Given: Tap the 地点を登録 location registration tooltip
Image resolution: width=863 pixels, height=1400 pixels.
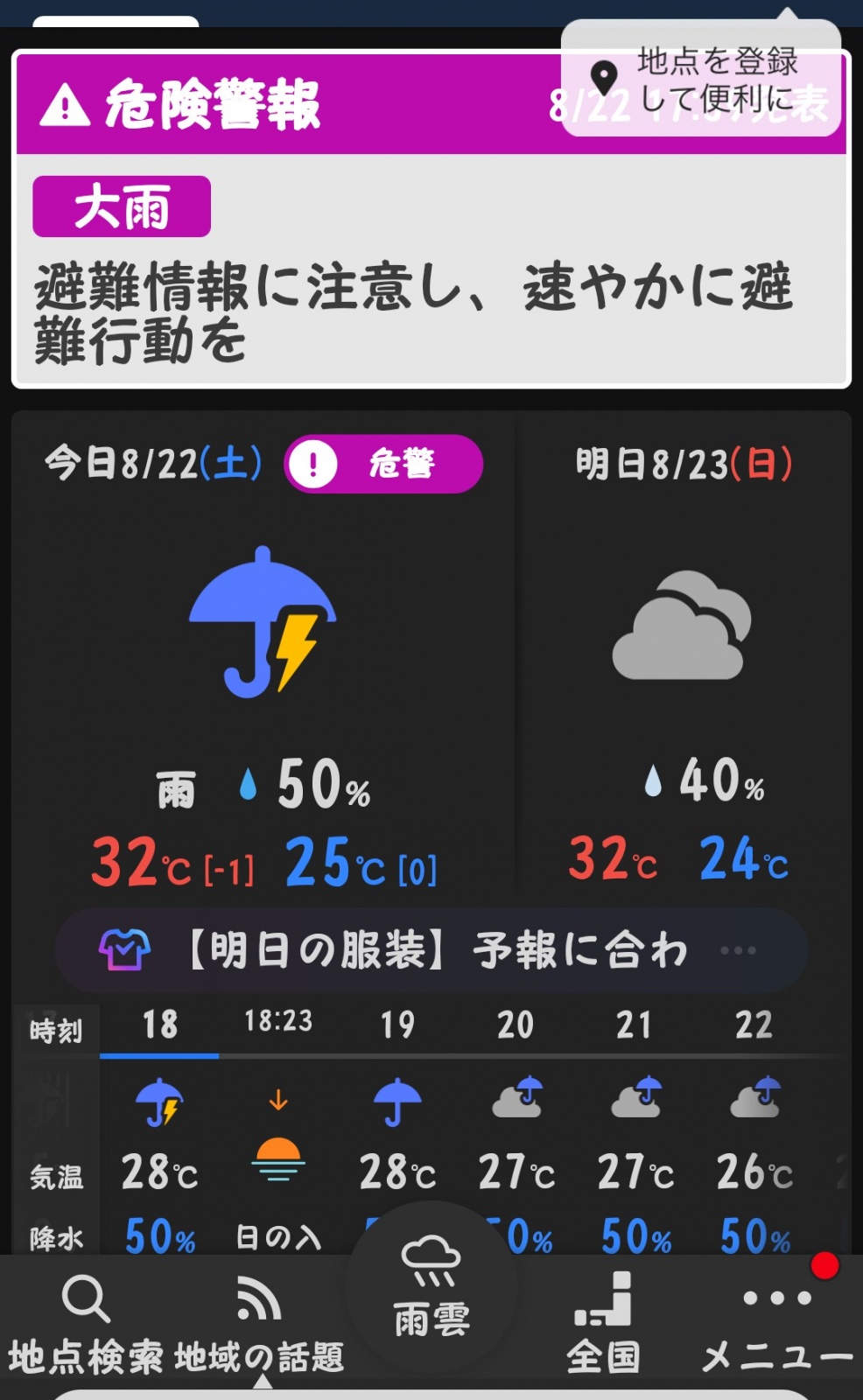Looking at the screenshot, I should pyautogui.click(x=701, y=79).
